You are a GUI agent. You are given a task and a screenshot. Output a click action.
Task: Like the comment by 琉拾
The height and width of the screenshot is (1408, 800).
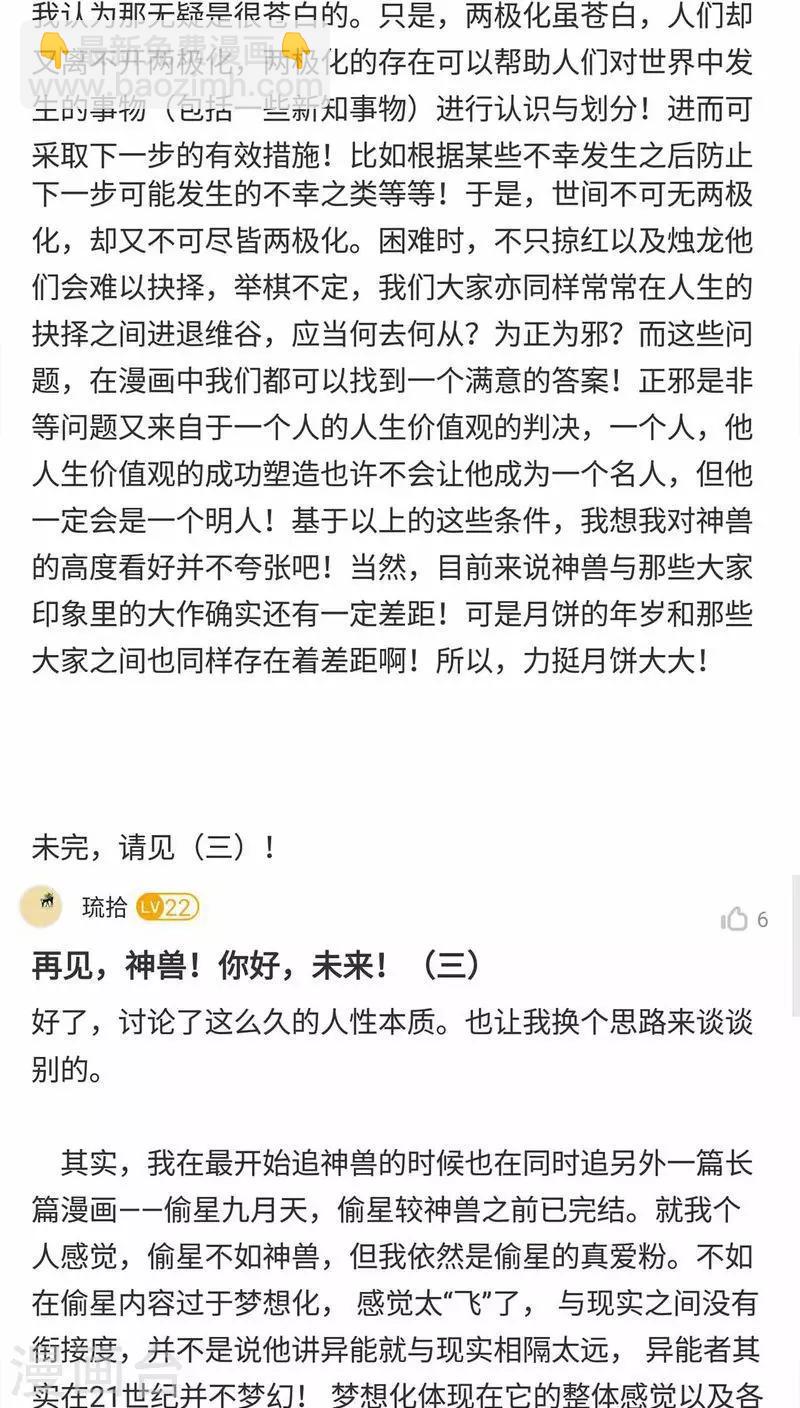pyautogui.click(x=735, y=919)
